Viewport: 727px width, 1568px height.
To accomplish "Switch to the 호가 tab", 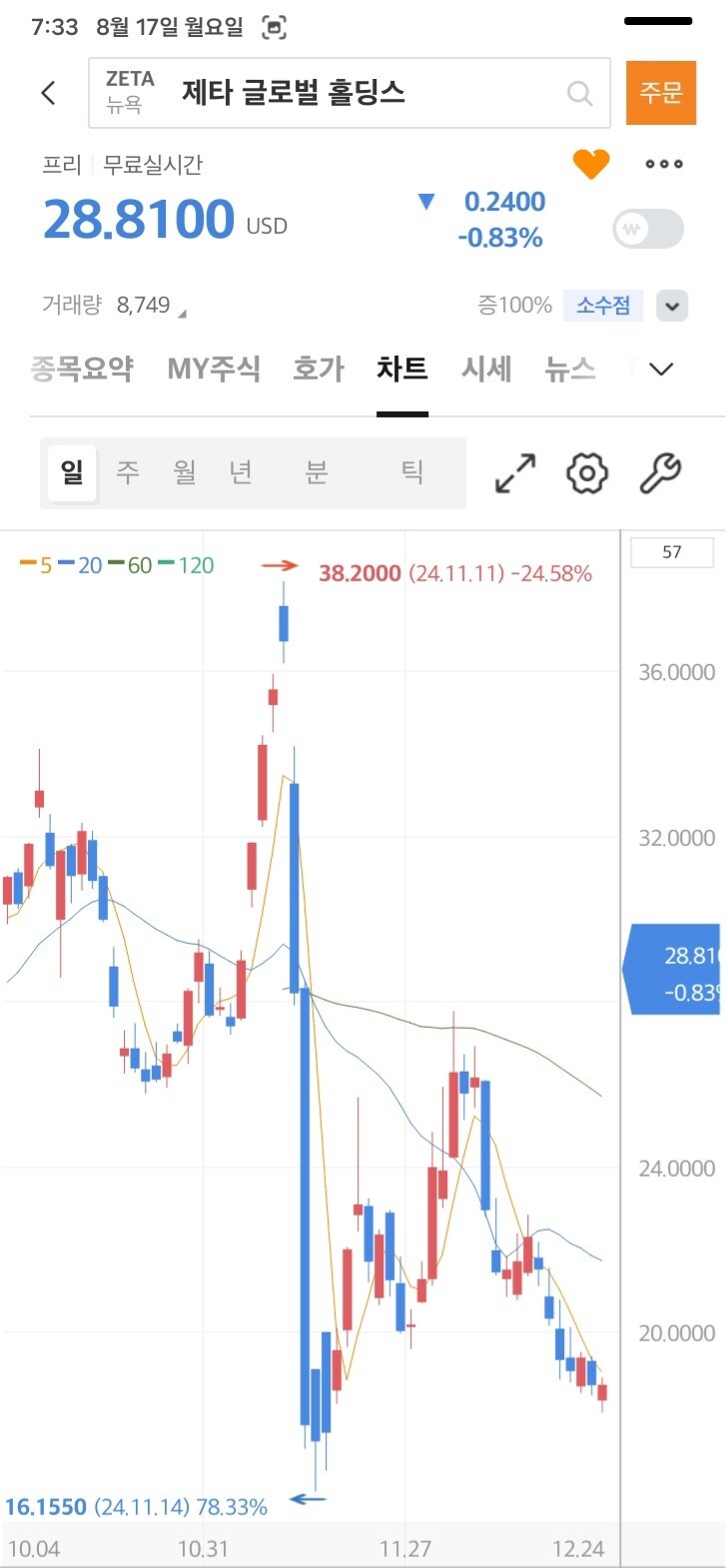I will (319, 369).
